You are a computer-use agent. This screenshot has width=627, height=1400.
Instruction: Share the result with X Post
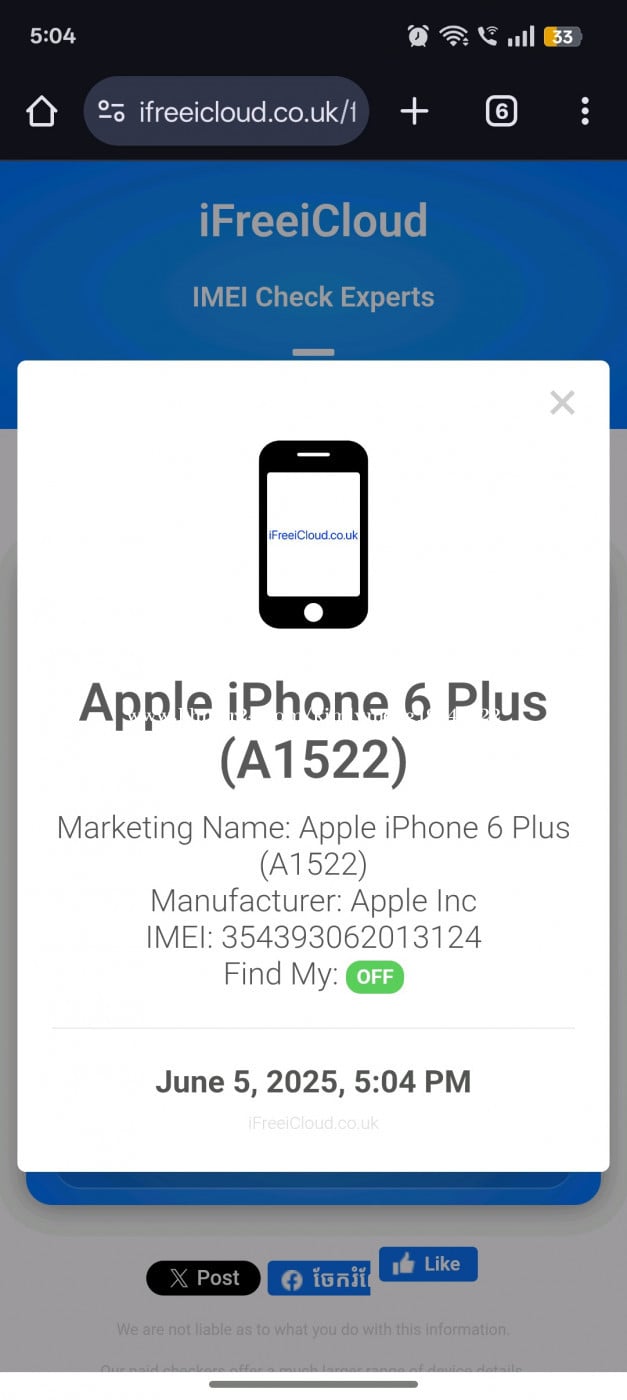[x=203, y=1278]
